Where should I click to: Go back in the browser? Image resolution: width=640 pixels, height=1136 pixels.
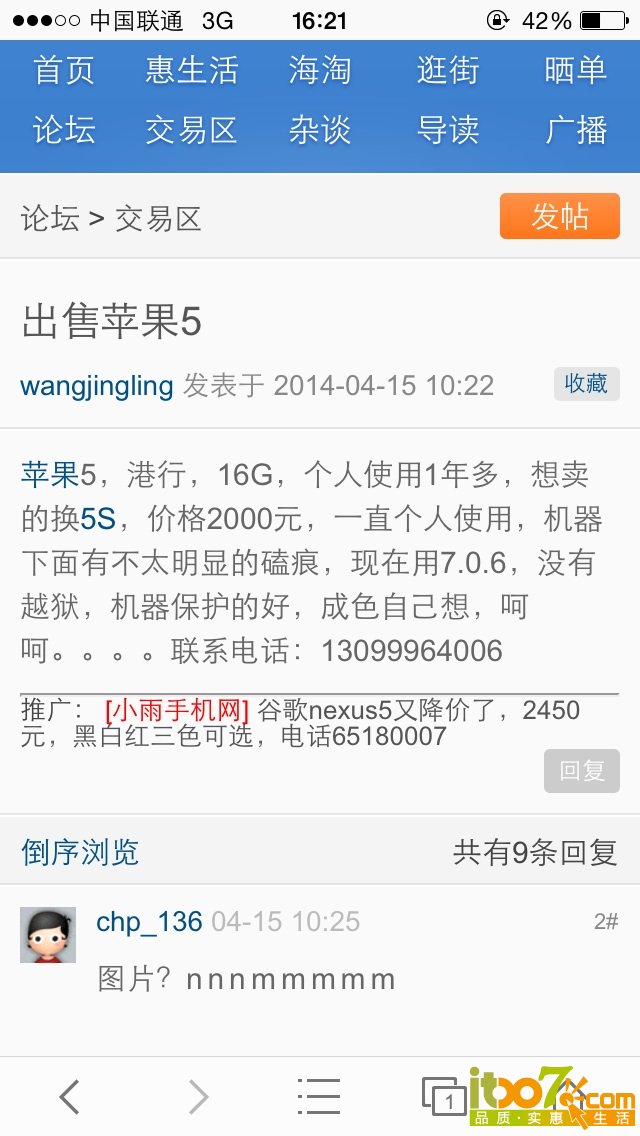click(x=69, y=1097)
